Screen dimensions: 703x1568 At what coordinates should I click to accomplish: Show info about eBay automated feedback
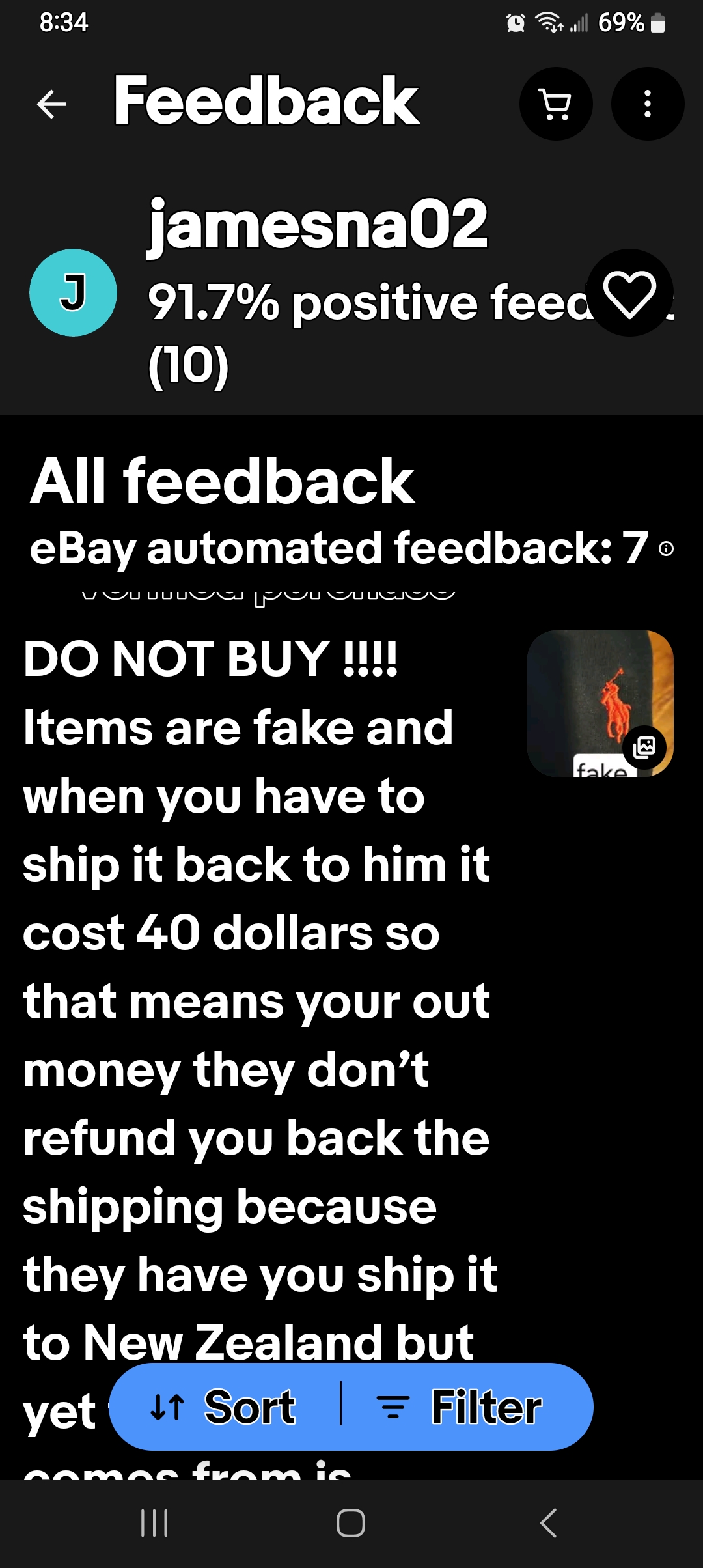666,549
